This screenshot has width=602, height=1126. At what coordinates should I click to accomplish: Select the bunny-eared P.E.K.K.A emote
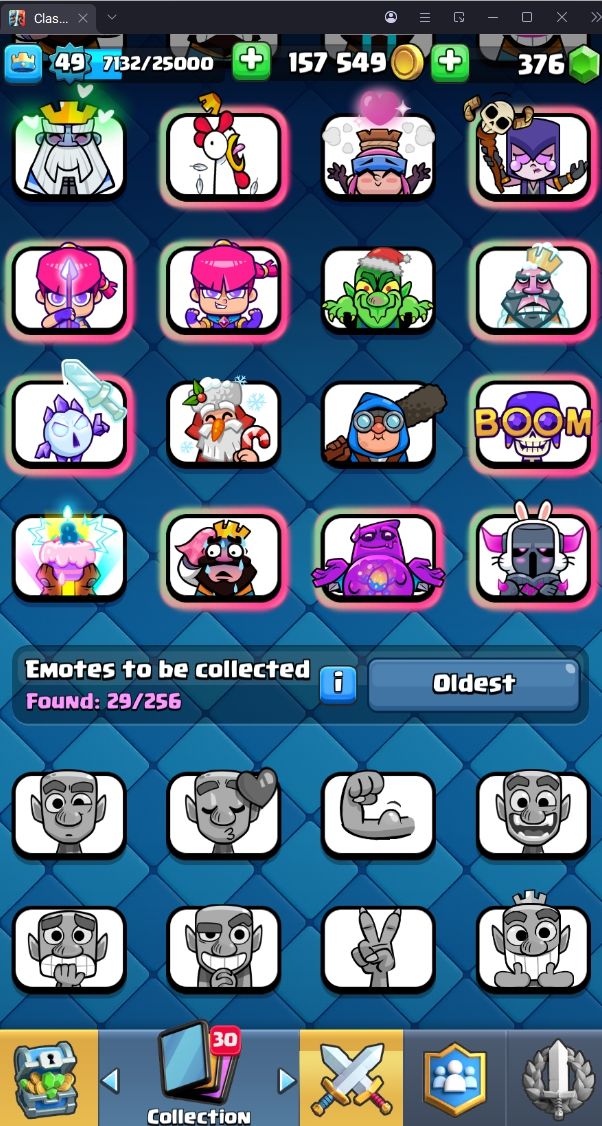pyautogui.click(x=533, y=557)
